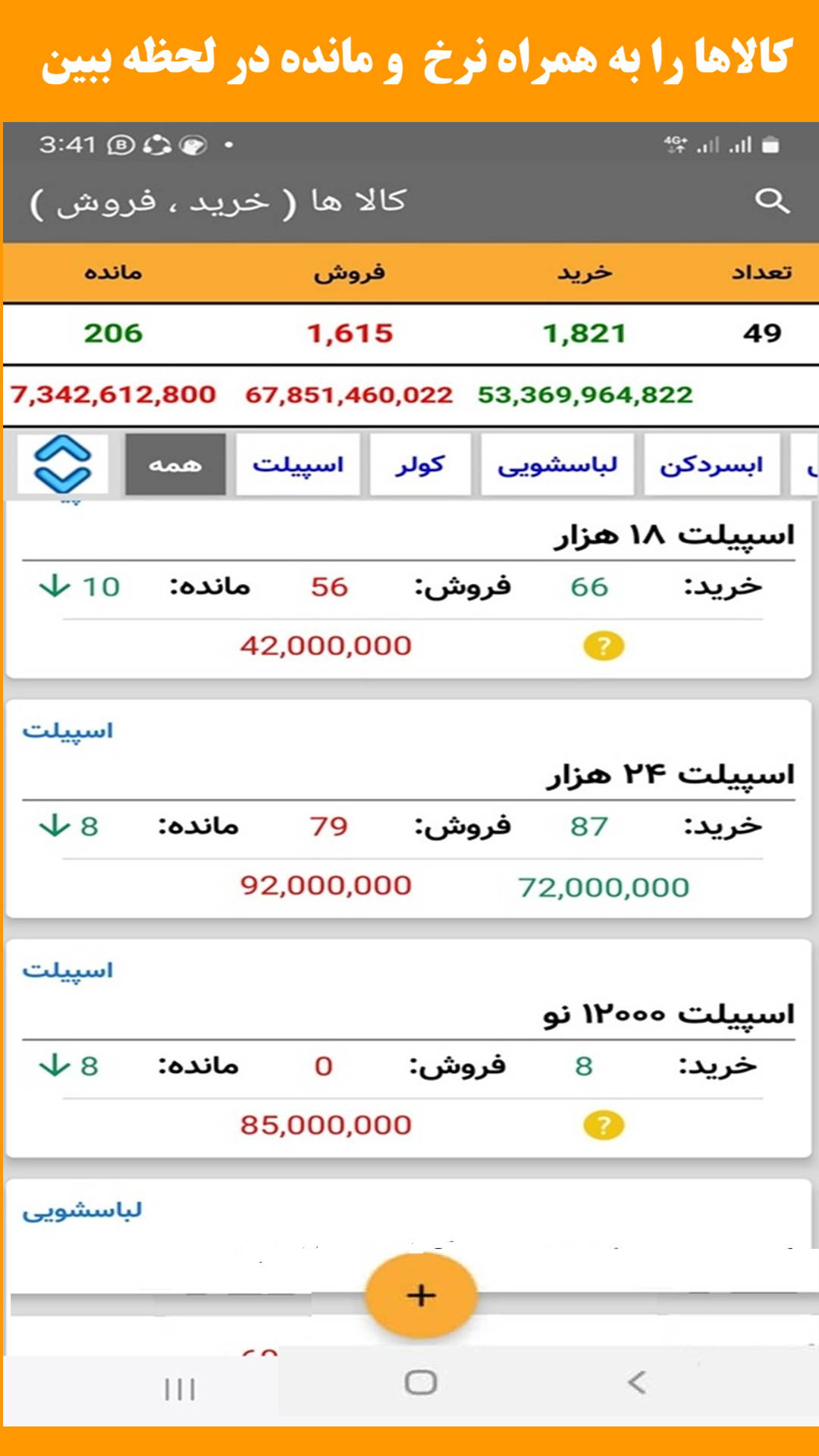
Task: Go back with the system back button
Action: 637,1382
